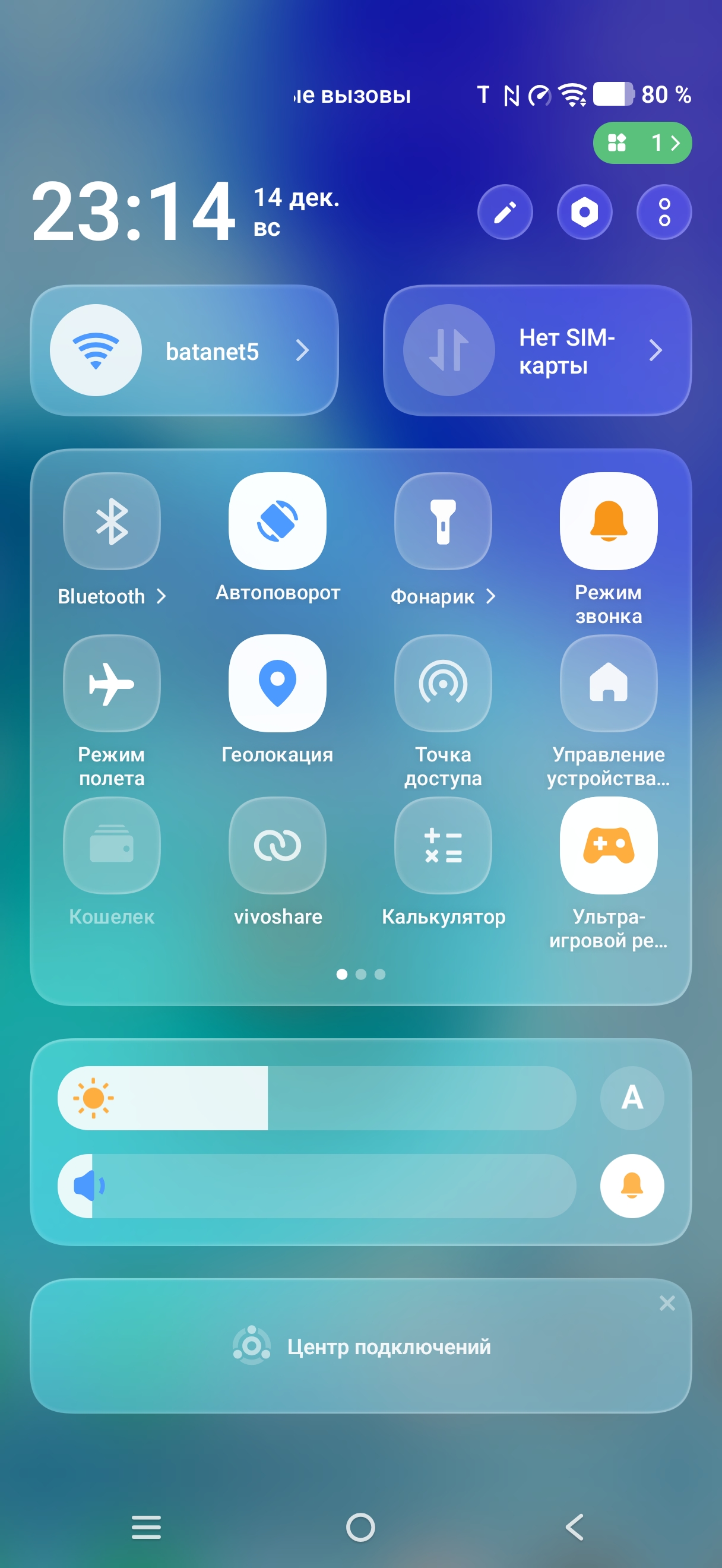
Task: Dismiss the Центр подключений card
Action: [x=667, y=1303]
